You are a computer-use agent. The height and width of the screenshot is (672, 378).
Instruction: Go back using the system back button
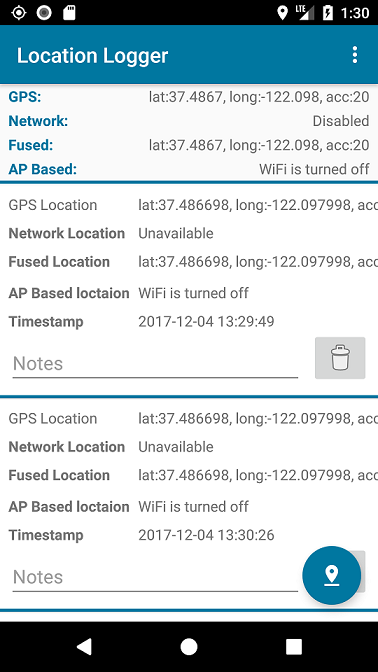point(84,647)
